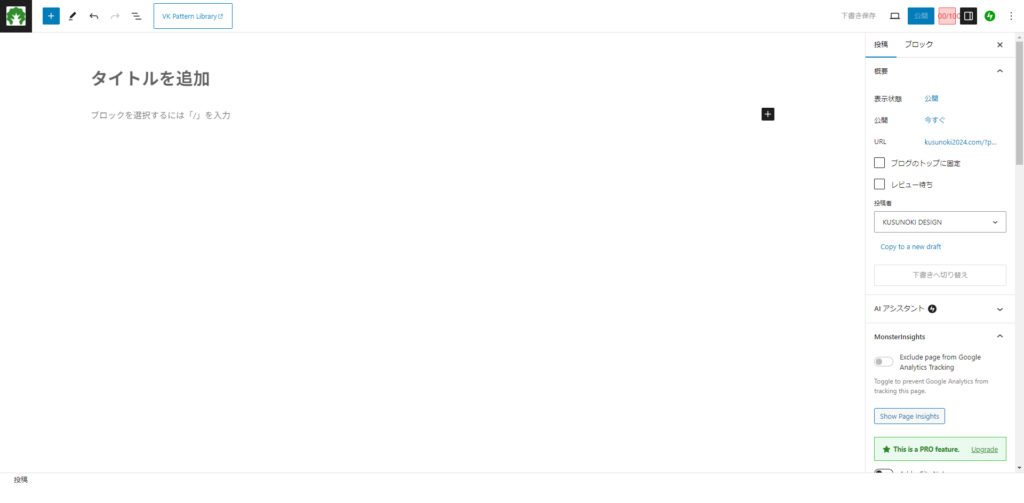1024x503 pixels.
Task: Open the 今すぐ publish date link
Action: click(934, 120)
